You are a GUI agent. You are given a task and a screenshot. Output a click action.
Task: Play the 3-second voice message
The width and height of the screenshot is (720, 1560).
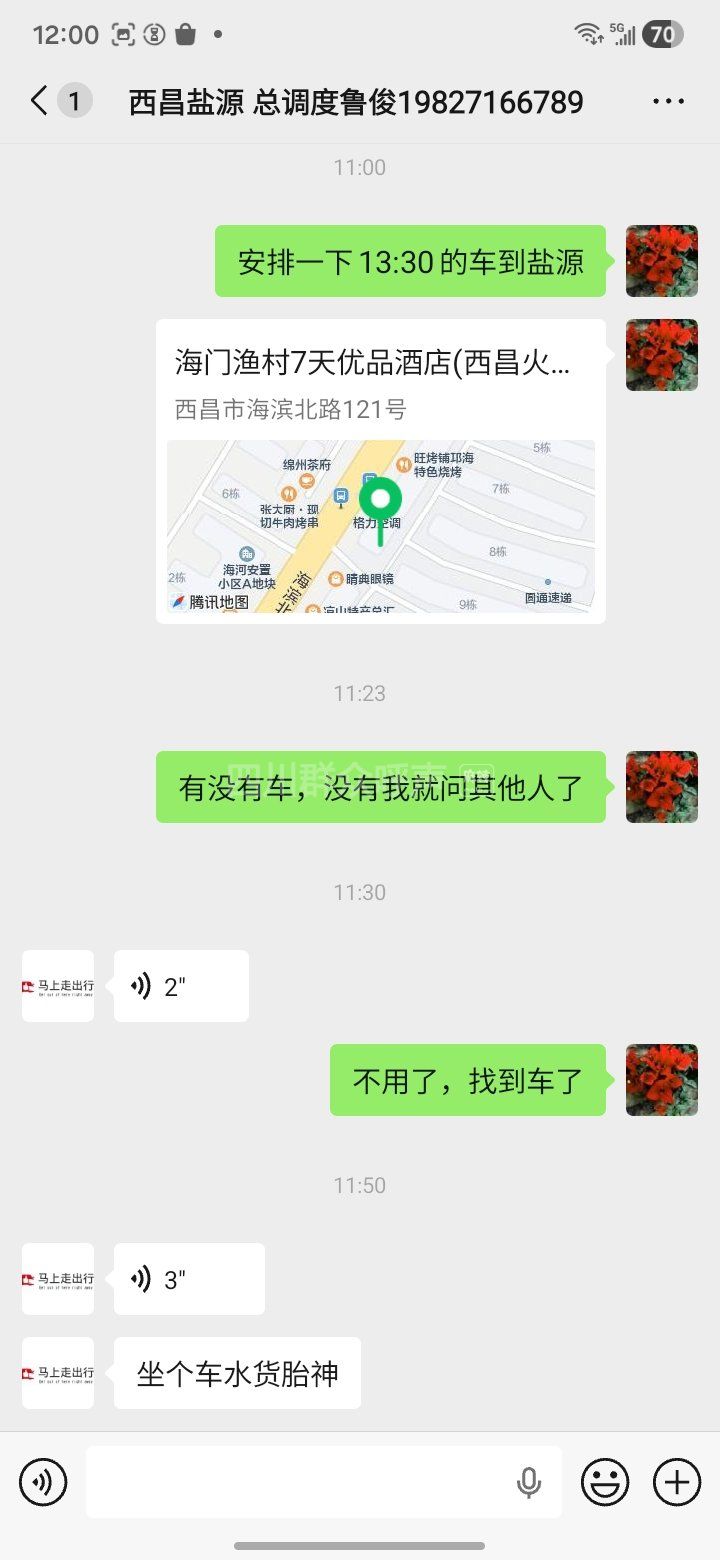click(x=189, y=1279)
